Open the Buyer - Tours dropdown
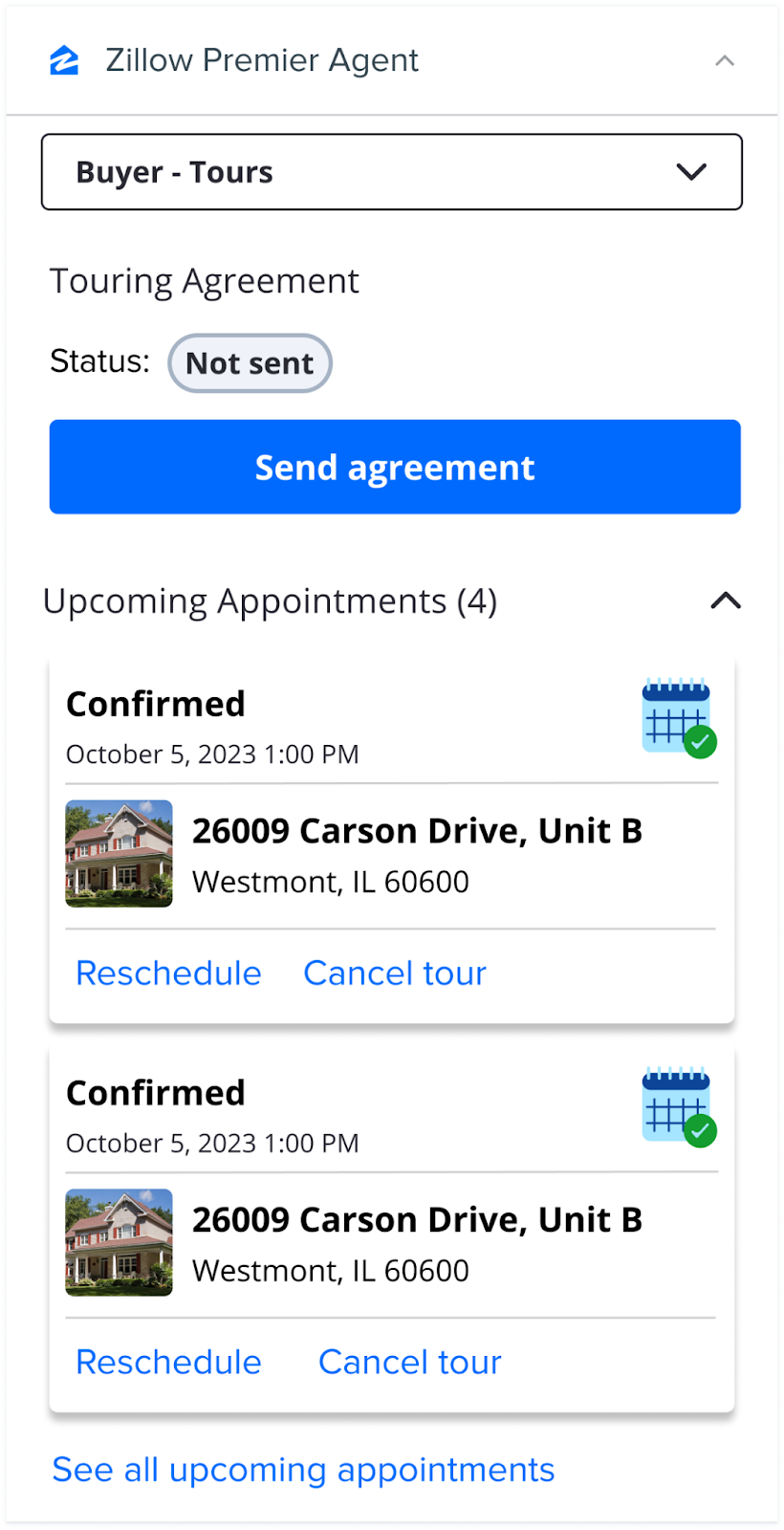The height and width of the screenshot is (1530, 784). pyautogui.click(x=392, y=172)
